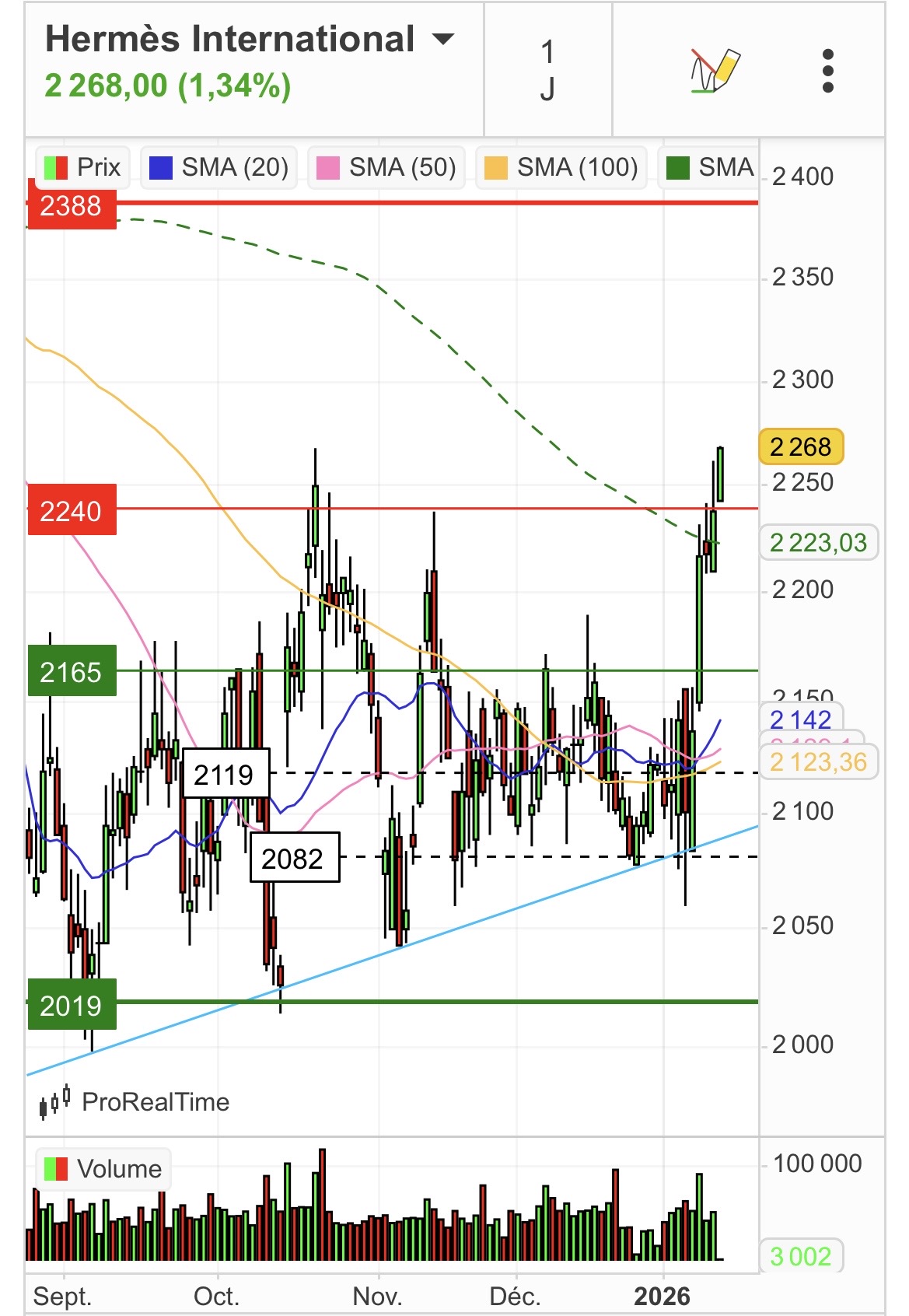Select the SMA (20) indicator chip
Image resolution: width=909 pixels, height=1316 pixels.
pyautogui.click(x=219, y=167)
